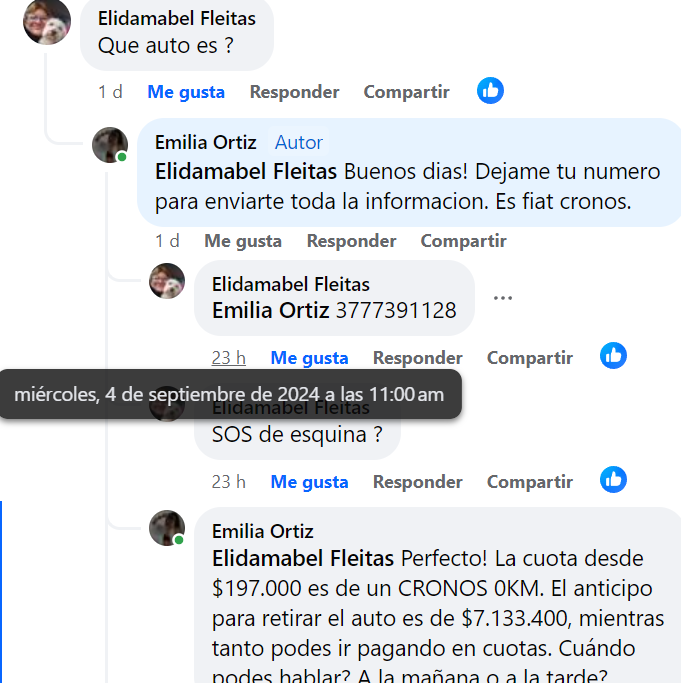This screenshot has width=681, height=683.
Task: Like Emilia Ortiz's "Buenos dias" reply
Action: click(243, 241)
